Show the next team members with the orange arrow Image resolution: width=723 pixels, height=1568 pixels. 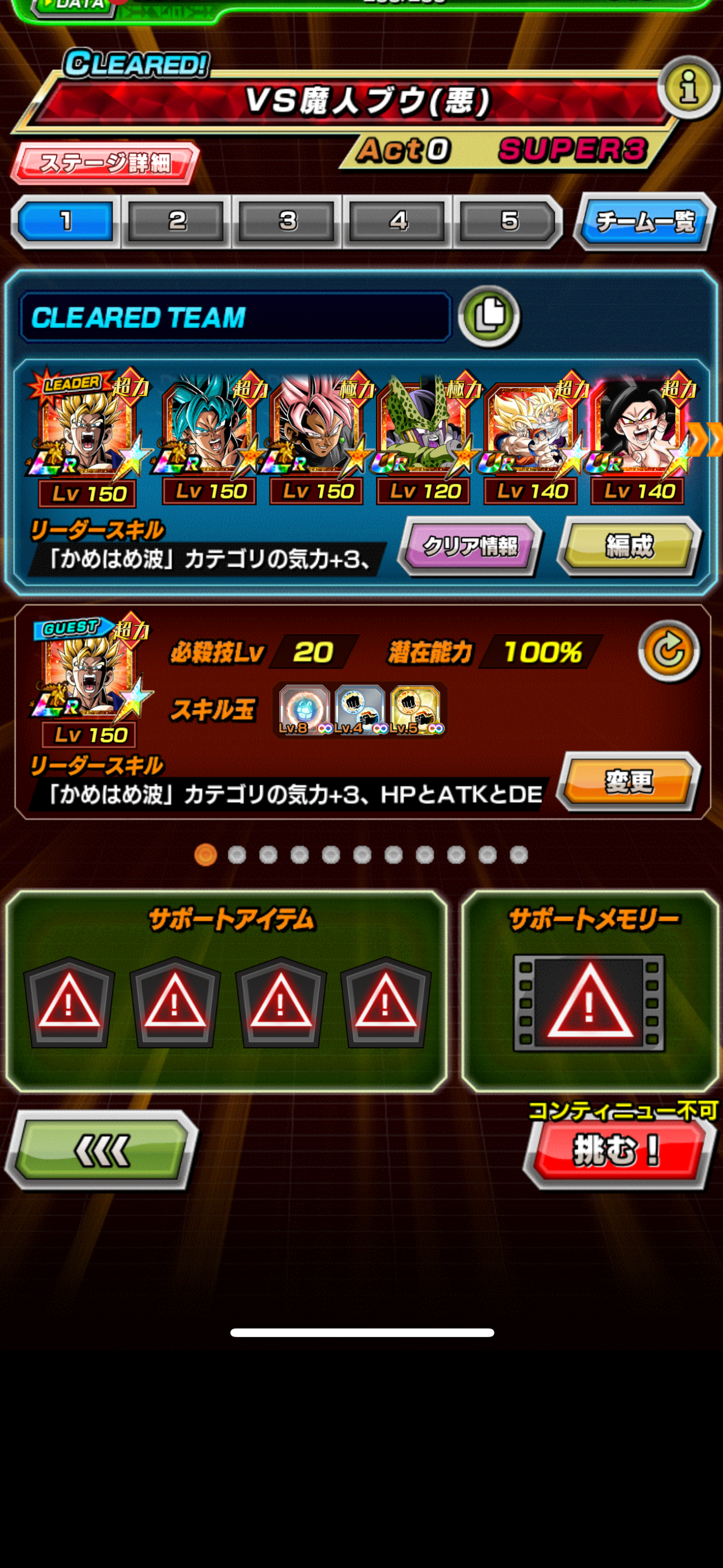pyautogui.click(x=706, y=438)
